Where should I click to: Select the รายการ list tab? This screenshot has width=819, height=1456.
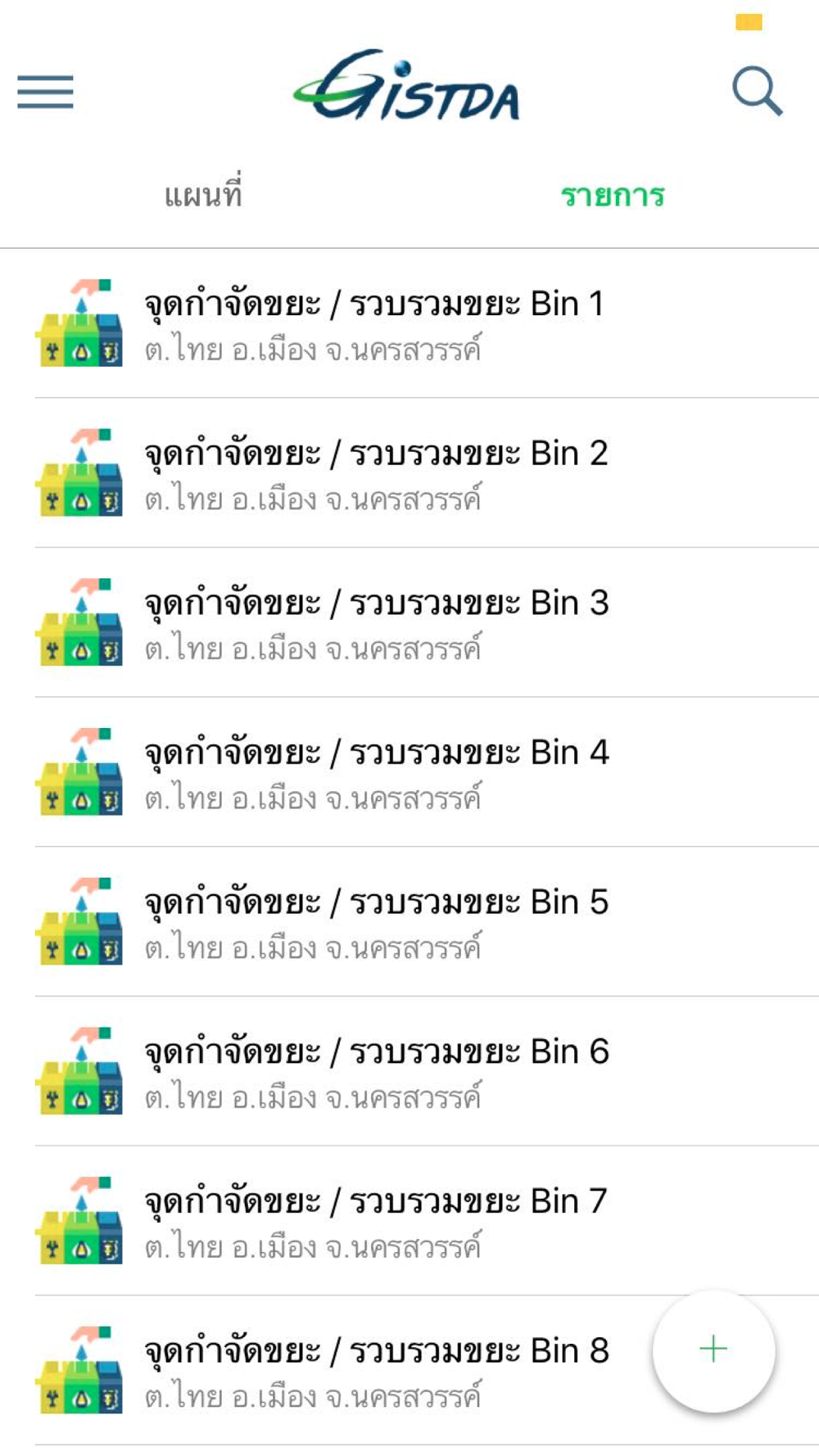click(613, 196)
